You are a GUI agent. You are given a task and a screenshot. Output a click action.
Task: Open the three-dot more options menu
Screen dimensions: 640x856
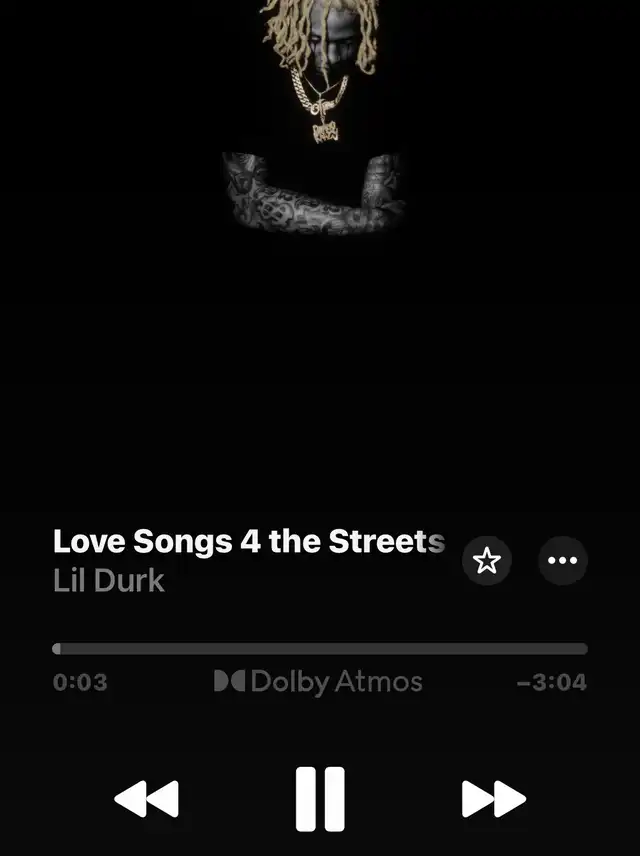563,561
